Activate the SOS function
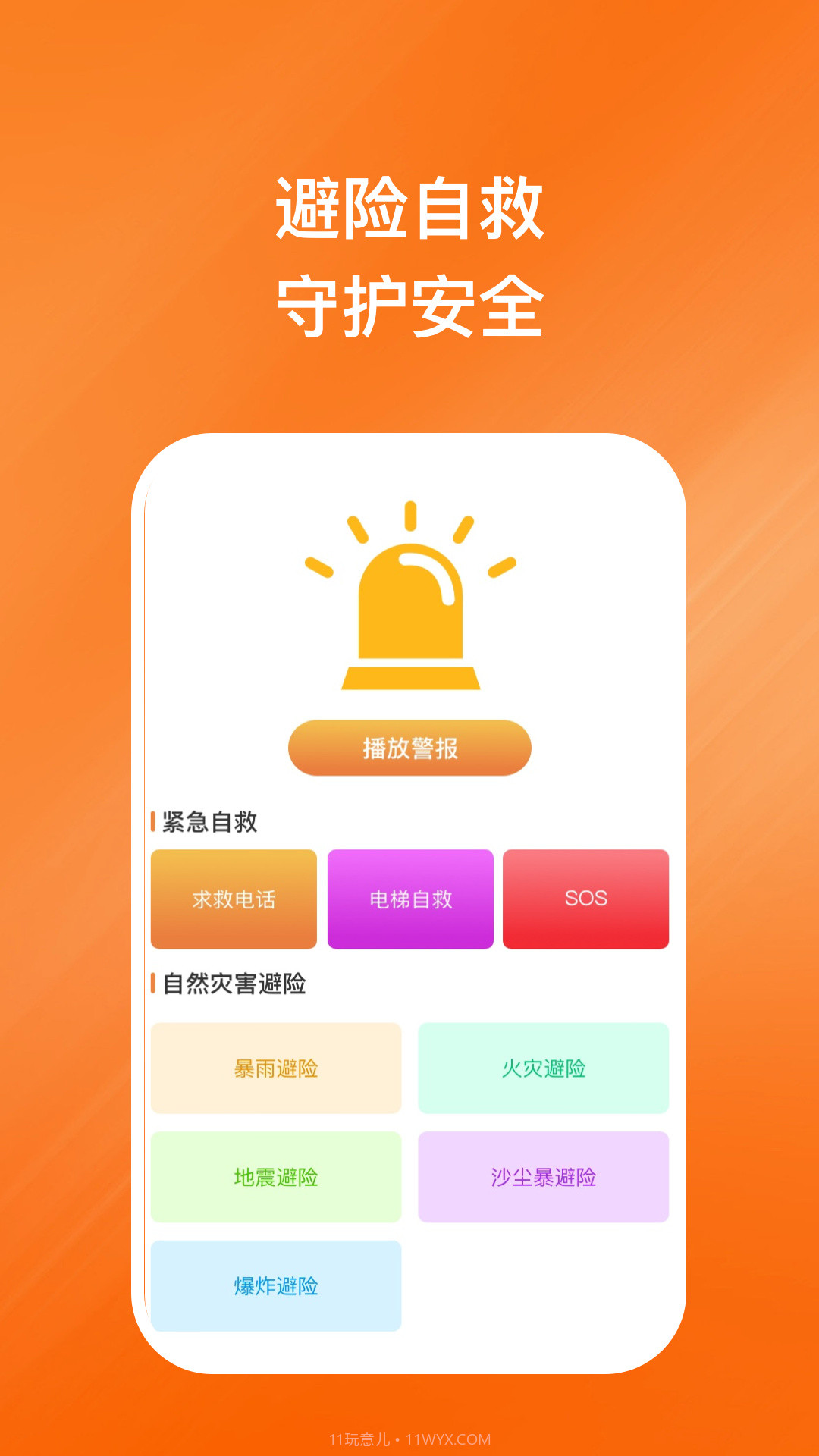This screenshot has width=819, height=1456. pyautogui.click(x=585, y=899)
